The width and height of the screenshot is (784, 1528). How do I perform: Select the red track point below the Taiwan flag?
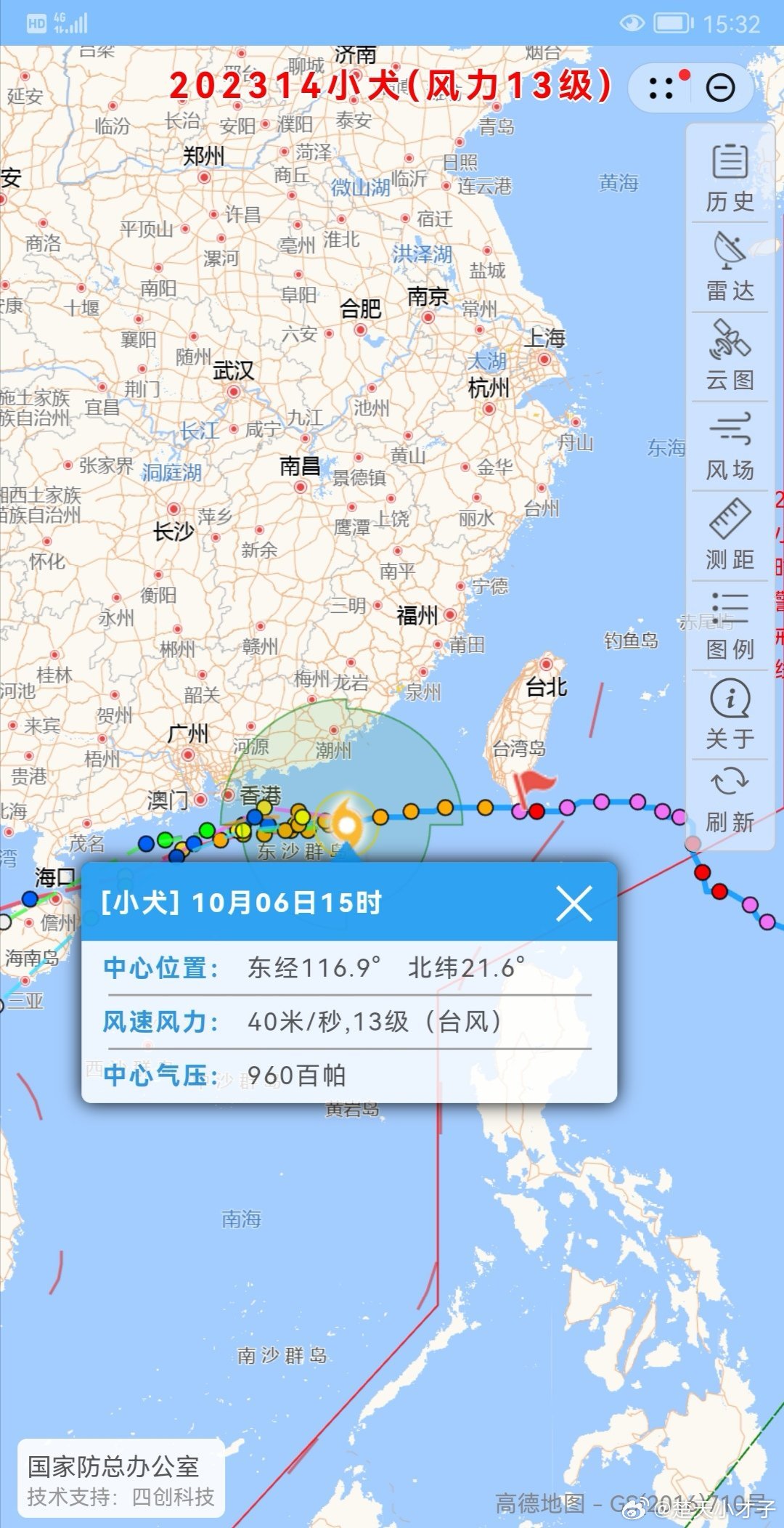(x=536, y=811)
